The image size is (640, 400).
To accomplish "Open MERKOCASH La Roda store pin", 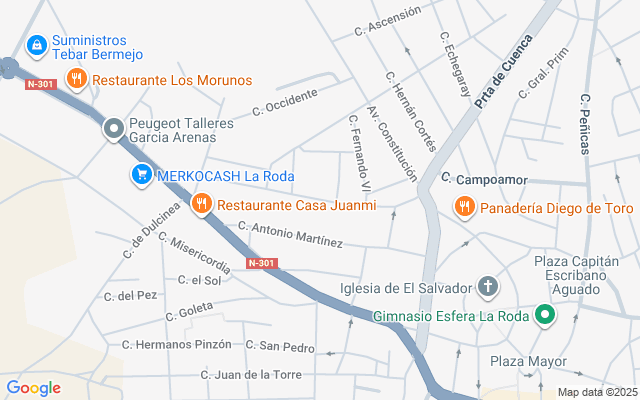I will [x=142, y=175].
